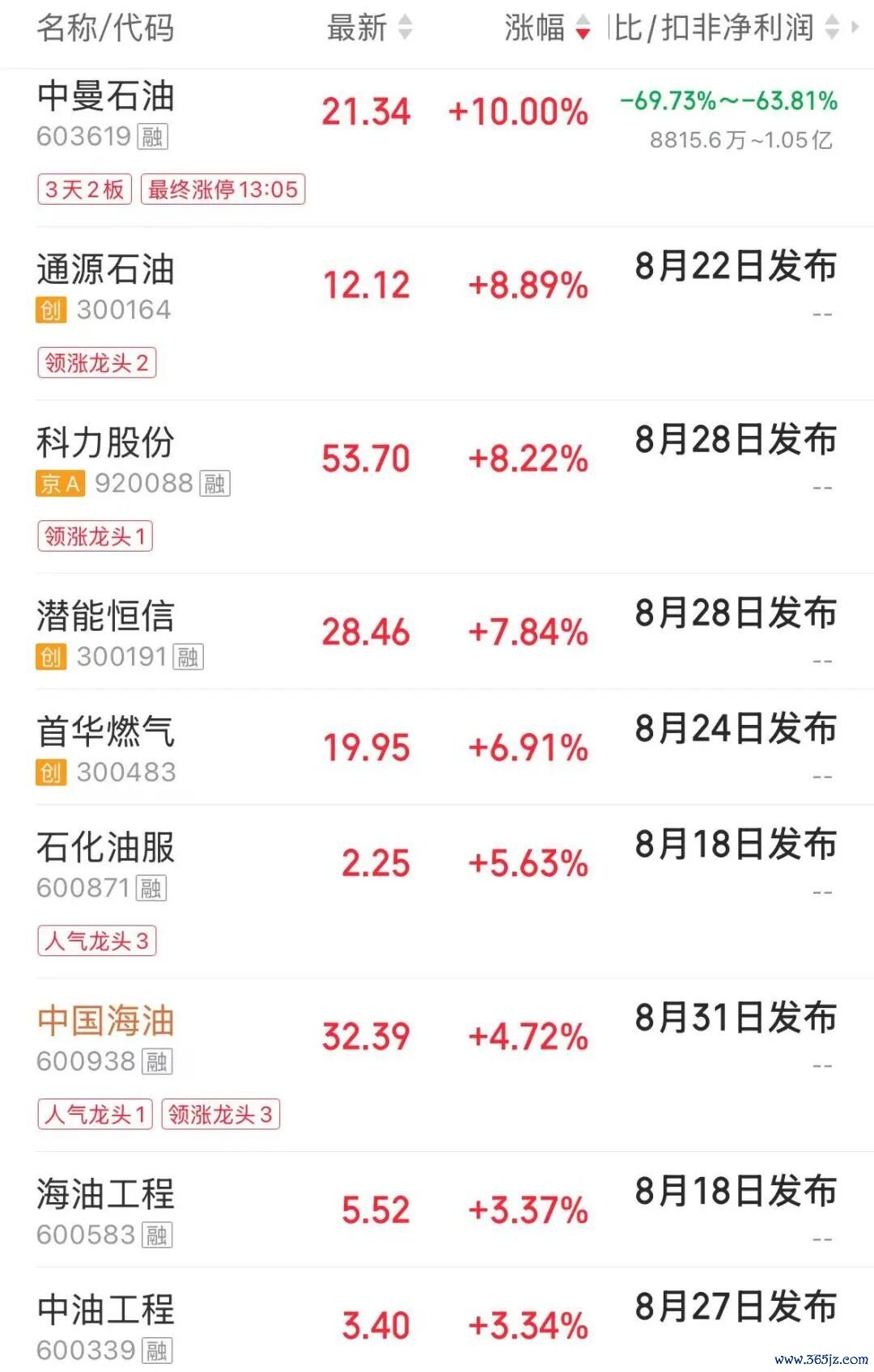Screen dimensions: 874x1372
Task: Open 潜能恒信 stock details
Action: click(x=437, y=632)
